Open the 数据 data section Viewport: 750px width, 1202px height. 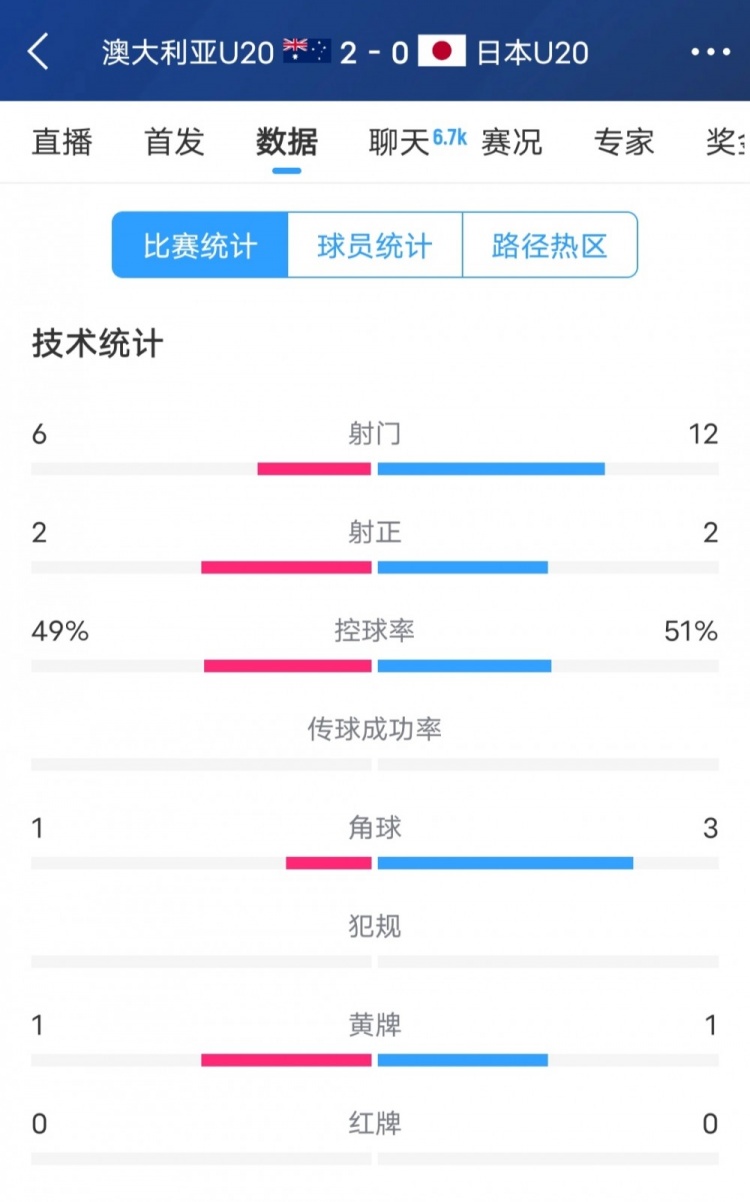click(x=286, y=143)
